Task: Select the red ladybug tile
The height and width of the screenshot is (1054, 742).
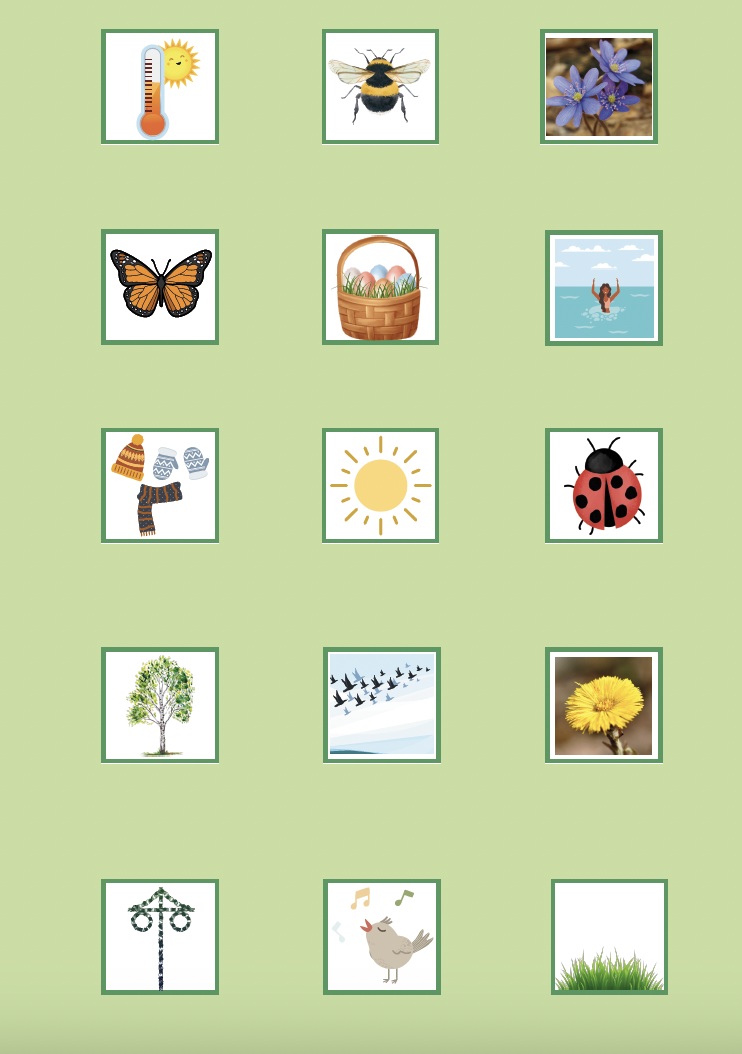Action: tap(604, 486)
